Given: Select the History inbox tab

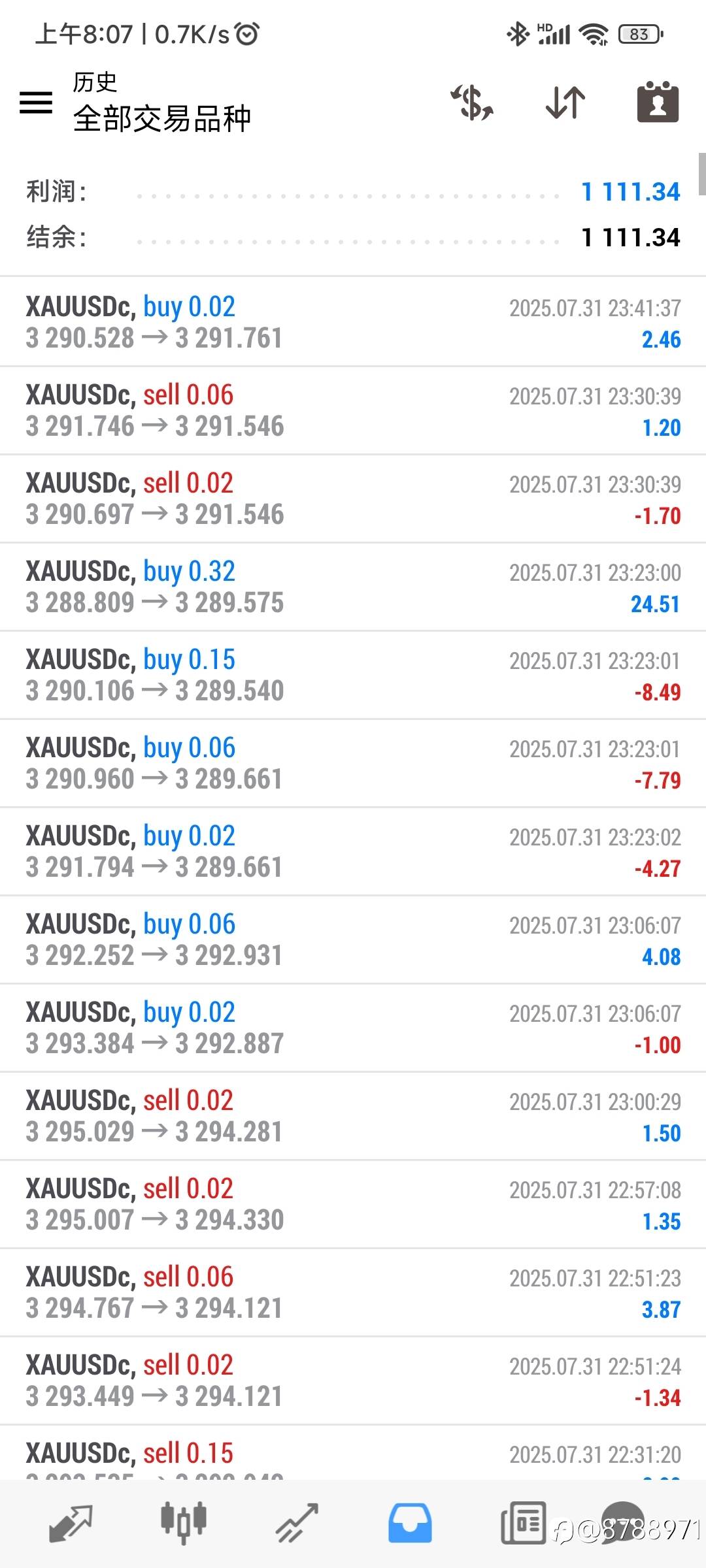Looking at the screenshot, I should point(410,1524).
